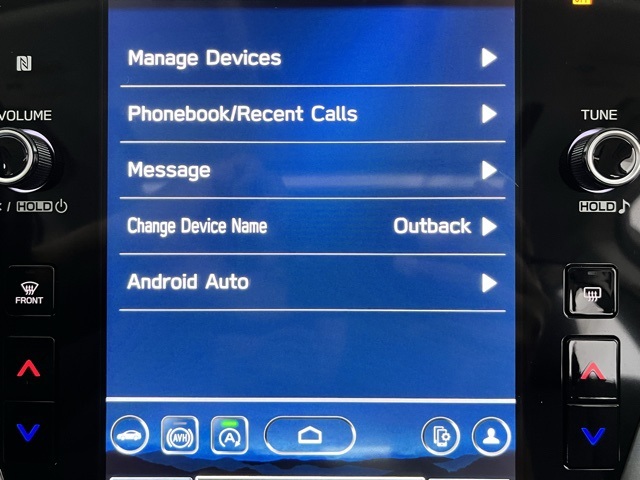Open Android Auto settings

tap(311, 282)
